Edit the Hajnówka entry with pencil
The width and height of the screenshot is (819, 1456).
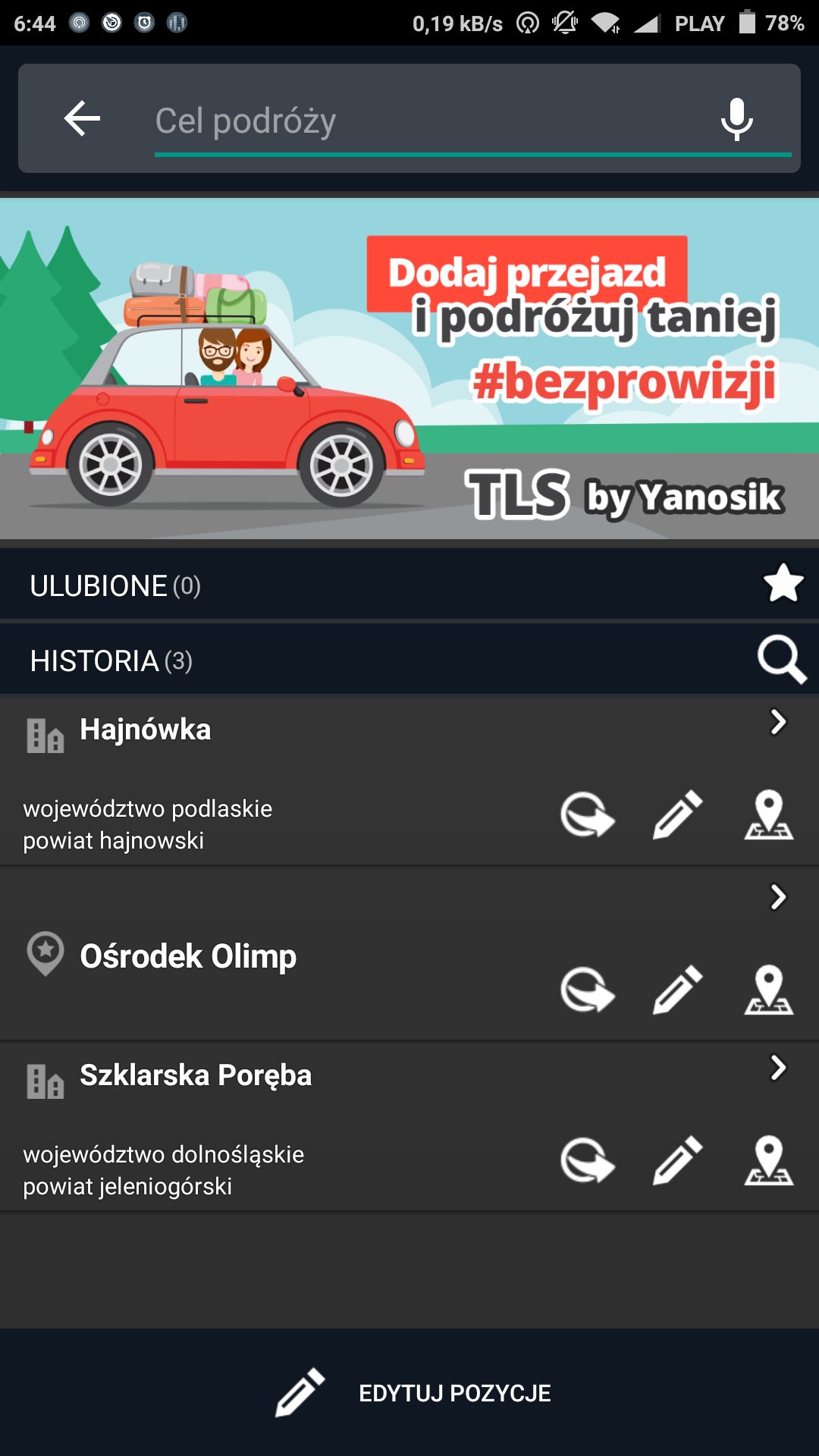pyautogui.click(x=678, y=815)
